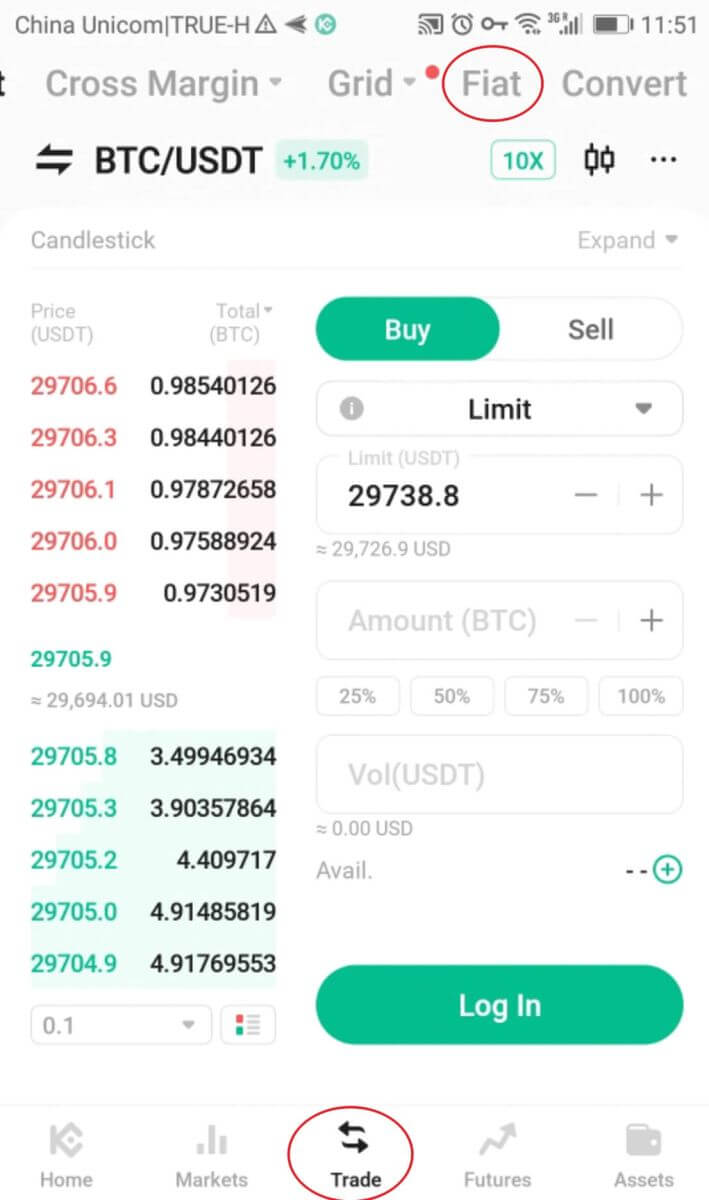Change order type from Limit
709x1200 pixels.
pyautogui.click(x=500, y=409)
